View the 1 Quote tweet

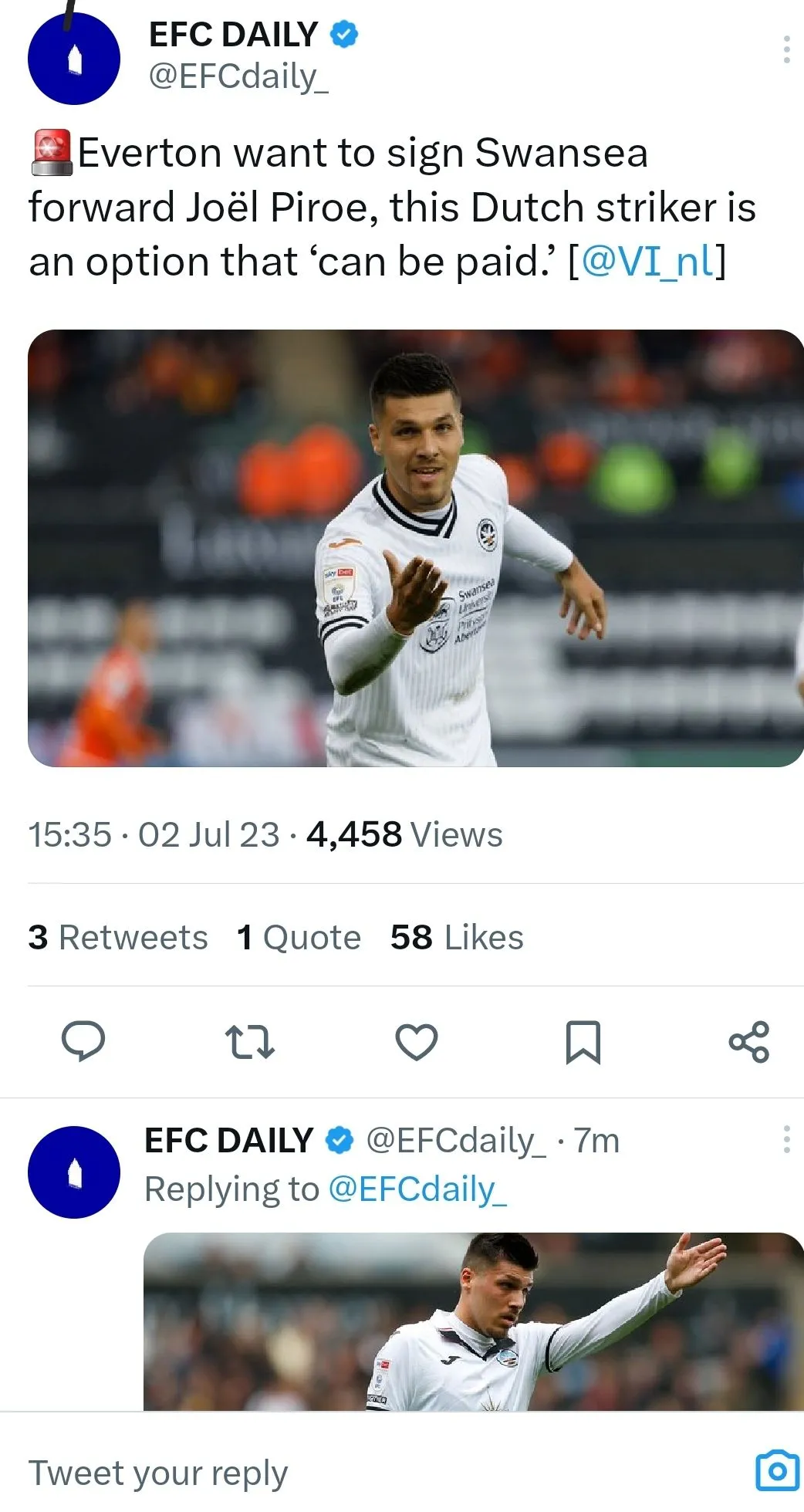[299, 938]
